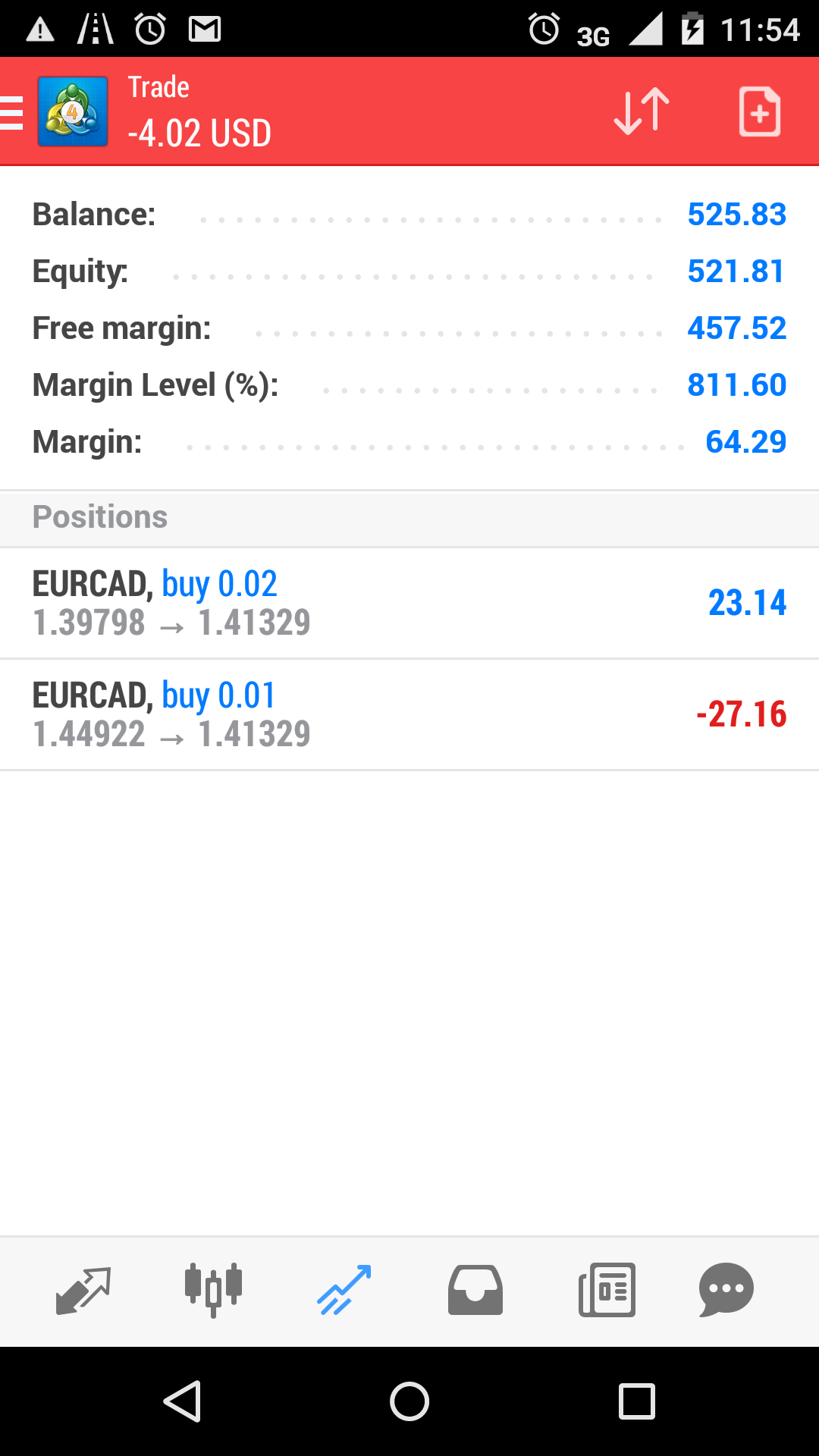Switch to the Charts tab
This screenshot has height=1456, width=819.
[x=213, y=1290]
